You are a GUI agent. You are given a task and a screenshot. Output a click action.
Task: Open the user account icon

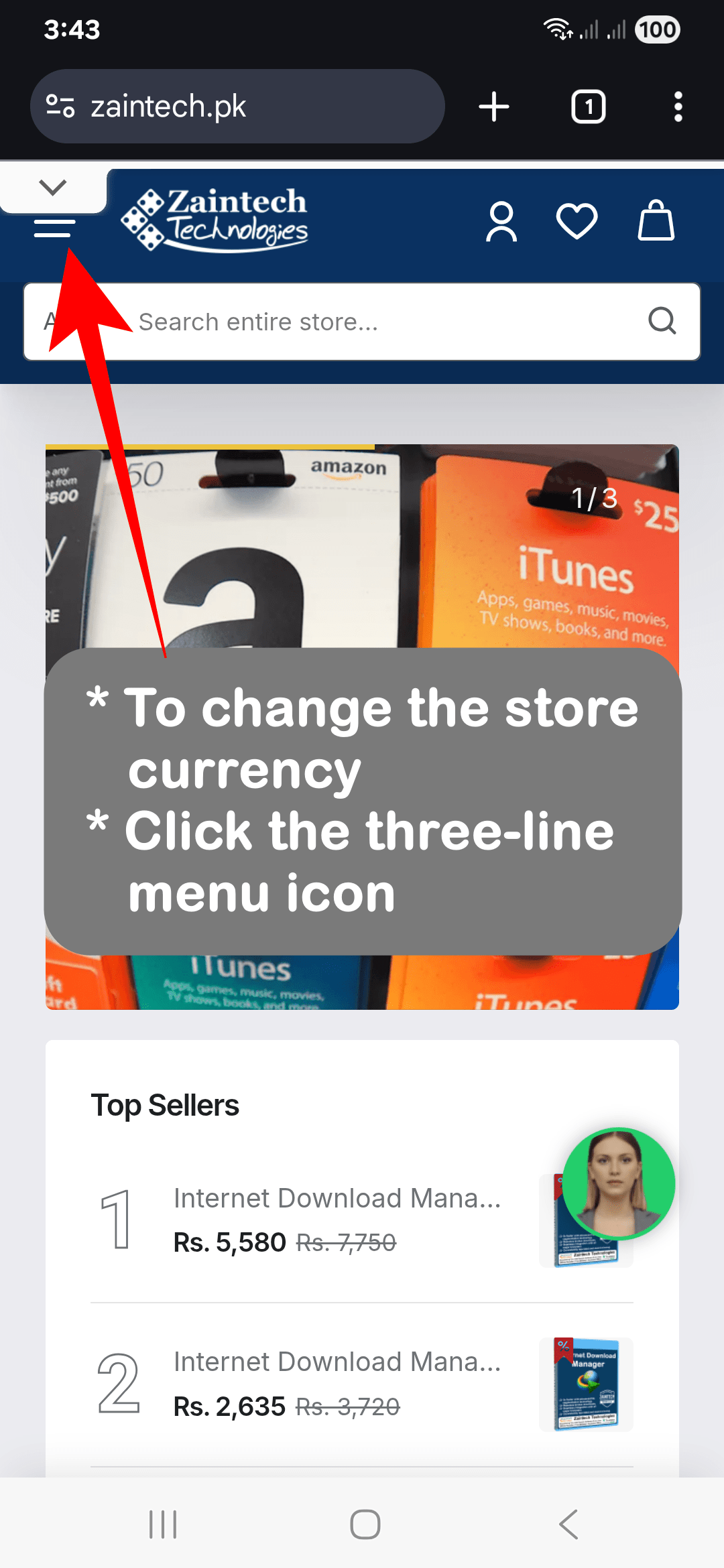pyautogui.click(x=501, y=221)
